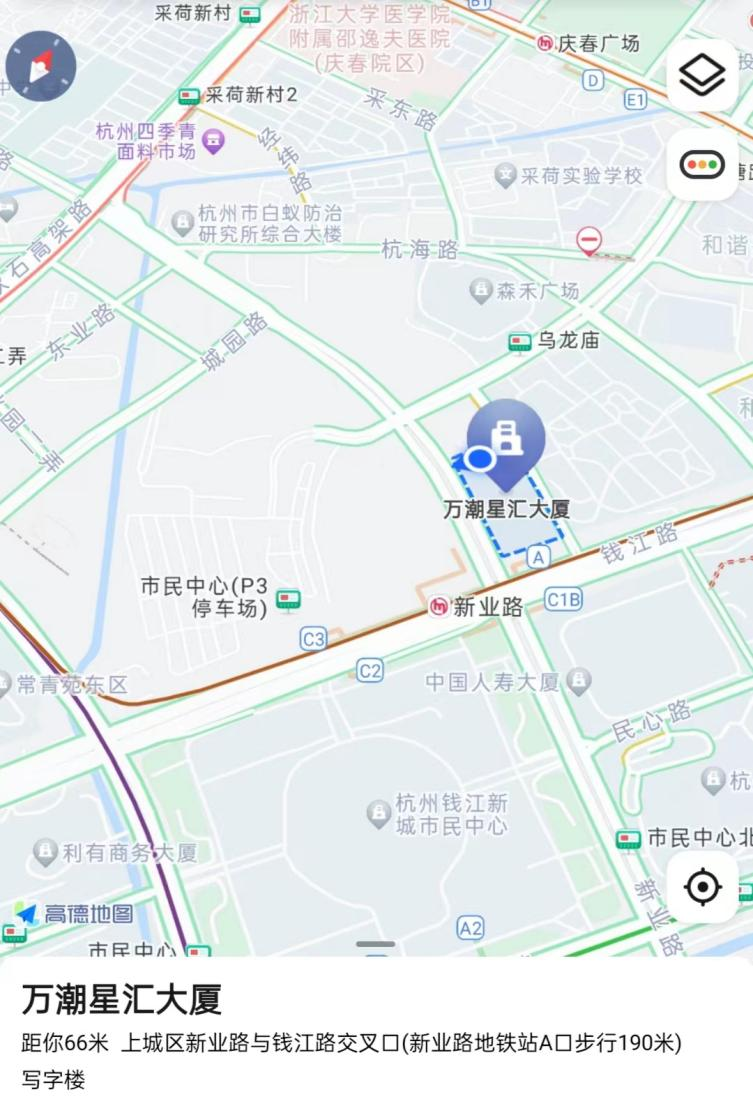Select the 新业路 metro station marker
The width and height of the screenshot is (753, 1099).
coord(439,607)
